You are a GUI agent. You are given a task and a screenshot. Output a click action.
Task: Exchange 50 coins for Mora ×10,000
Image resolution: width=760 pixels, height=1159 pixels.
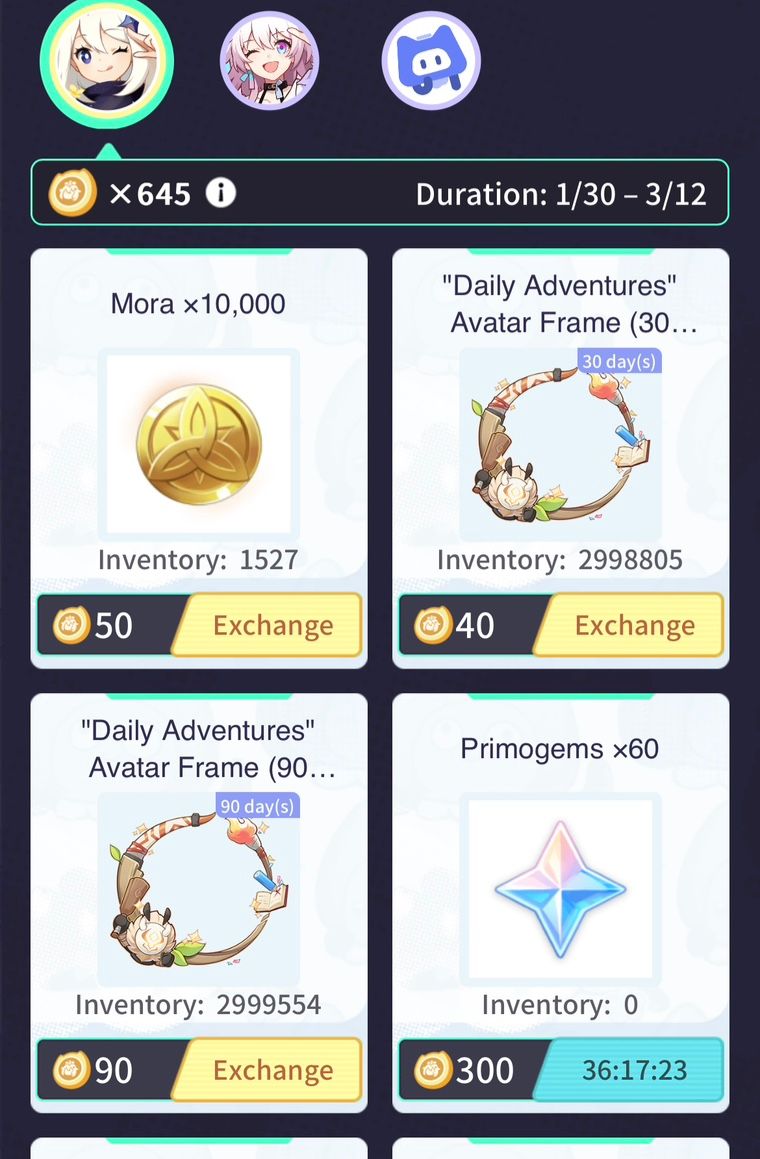click(270, 625)
